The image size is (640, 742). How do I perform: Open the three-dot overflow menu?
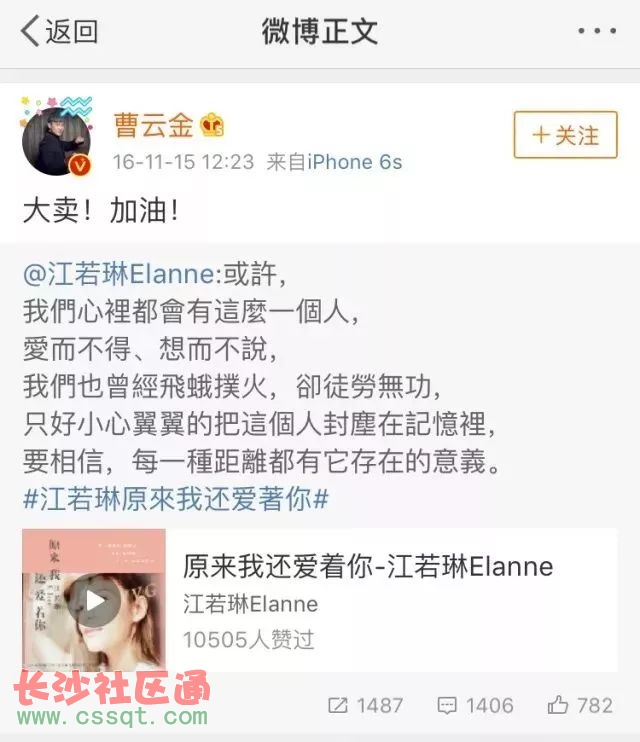[596, 31]
